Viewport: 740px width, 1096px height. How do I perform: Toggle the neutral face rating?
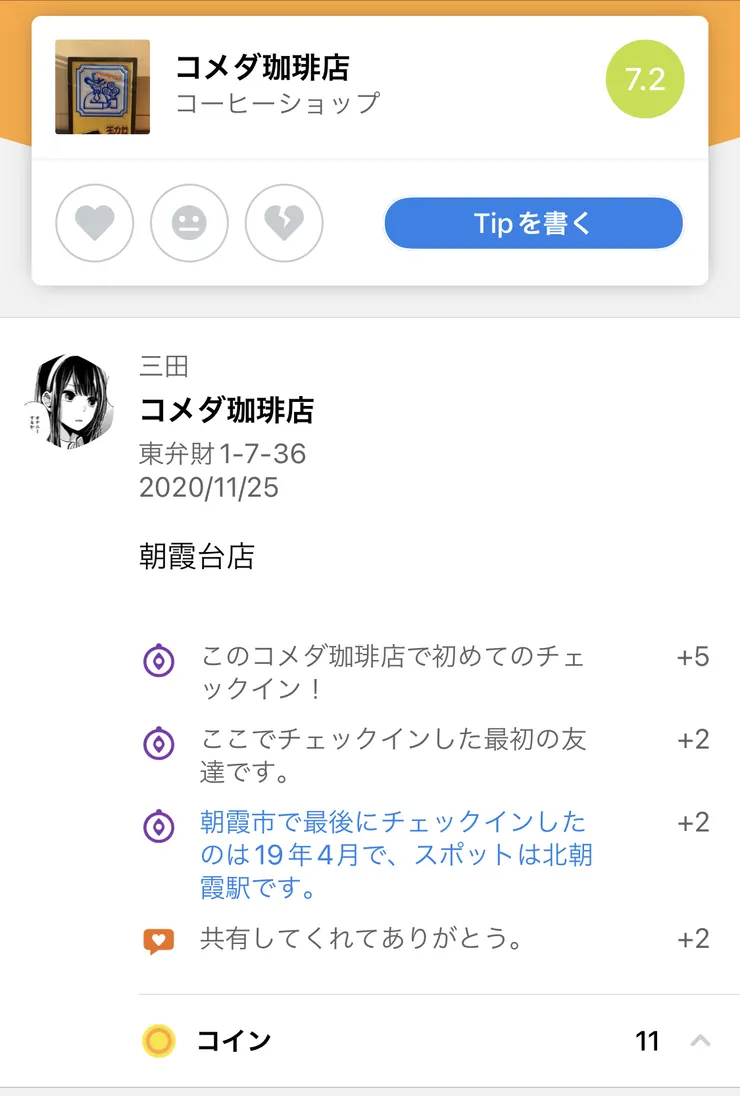coord(189,223)
